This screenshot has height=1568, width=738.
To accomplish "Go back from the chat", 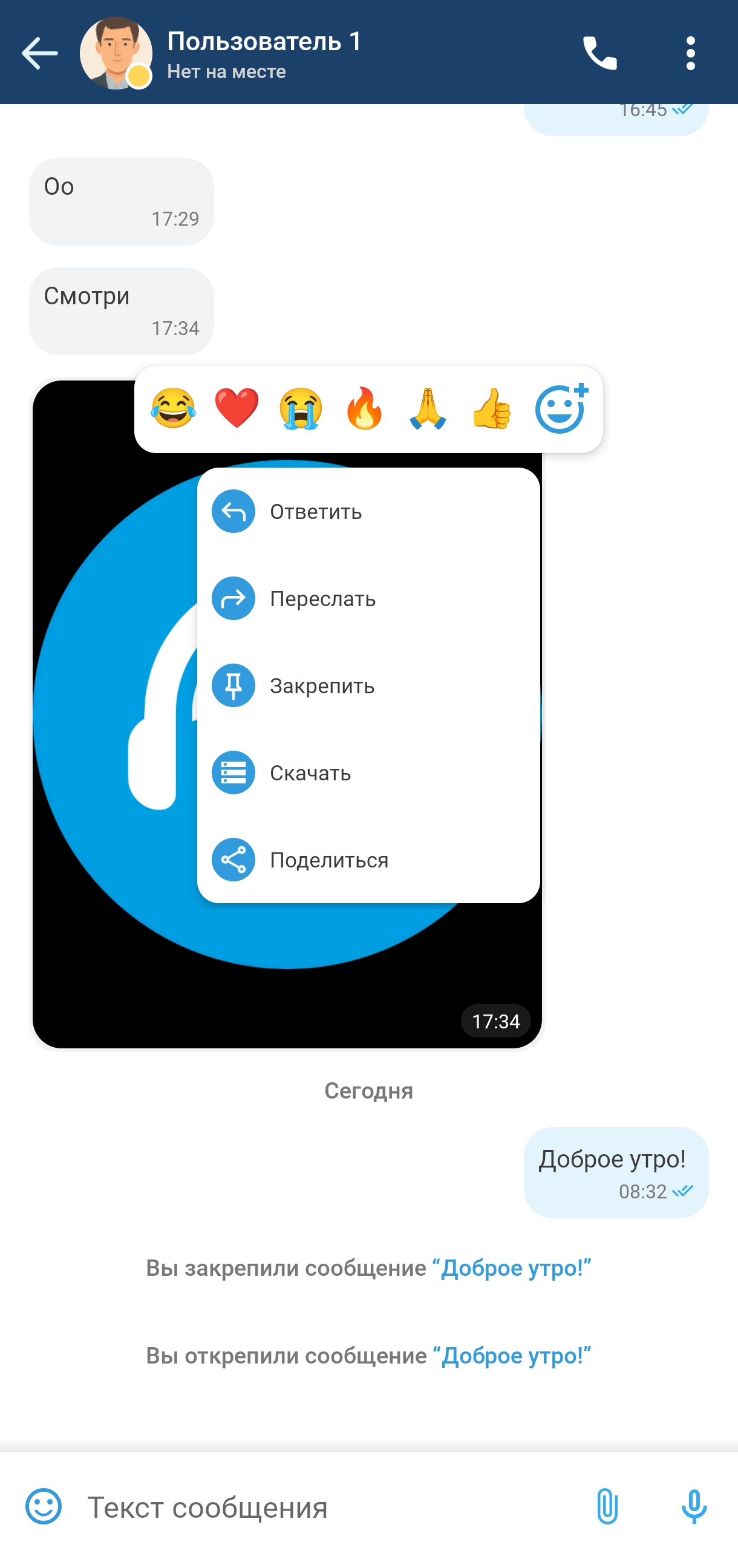I will pyautogui.click(x=39, y=54).
